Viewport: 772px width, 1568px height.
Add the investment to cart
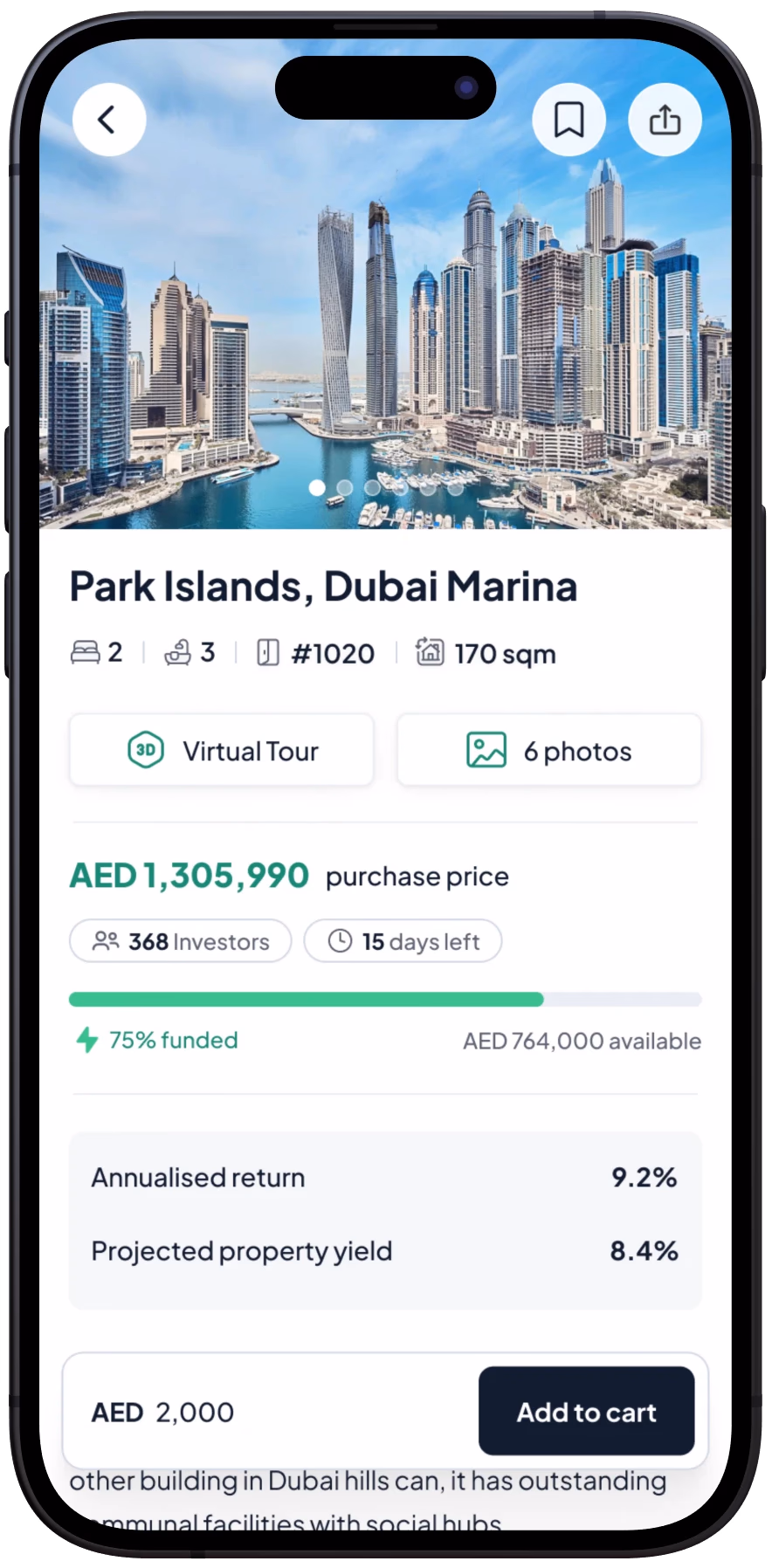click(x=586, y=1412)
